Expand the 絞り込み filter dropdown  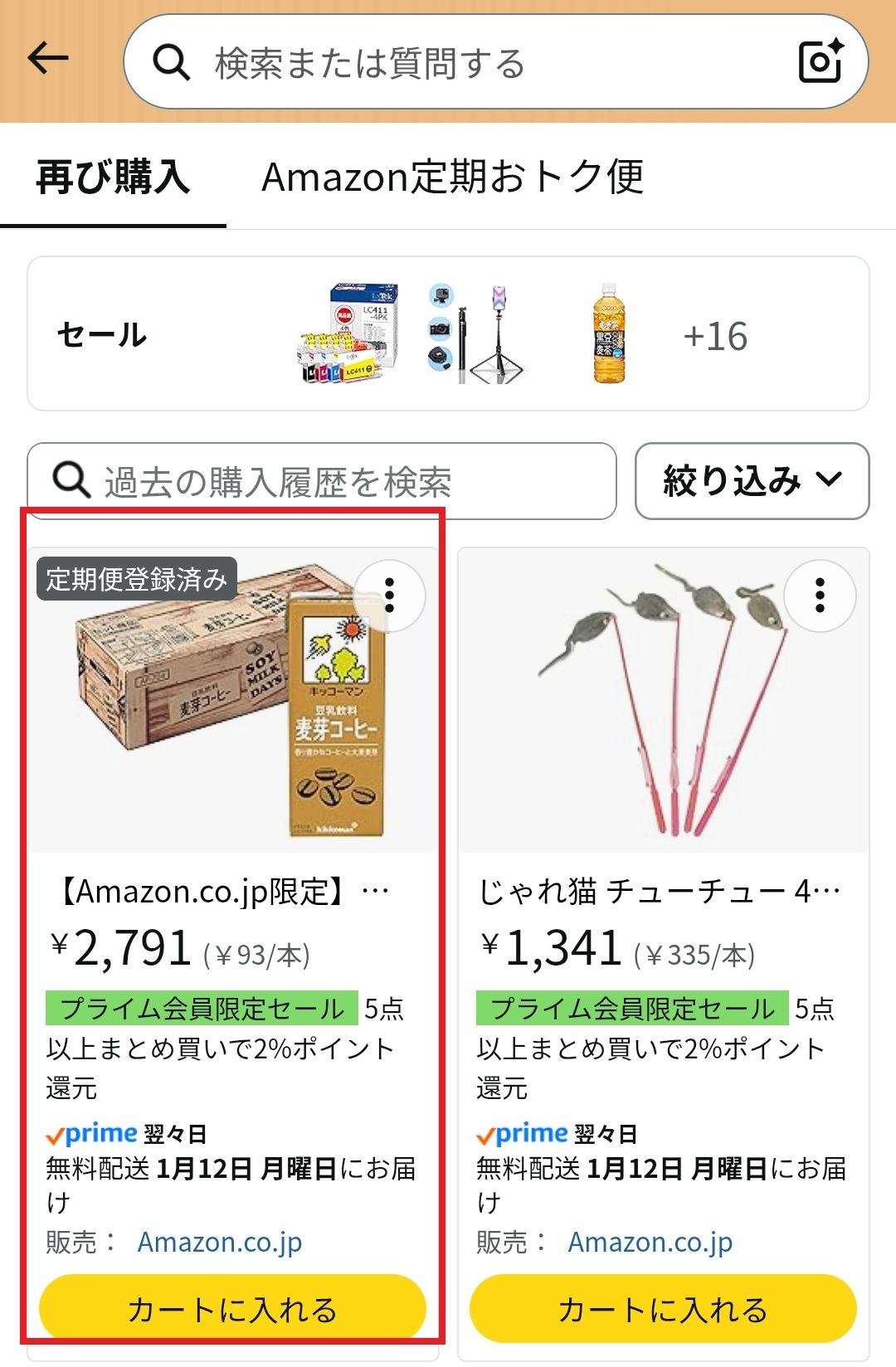tap(752, 481)
